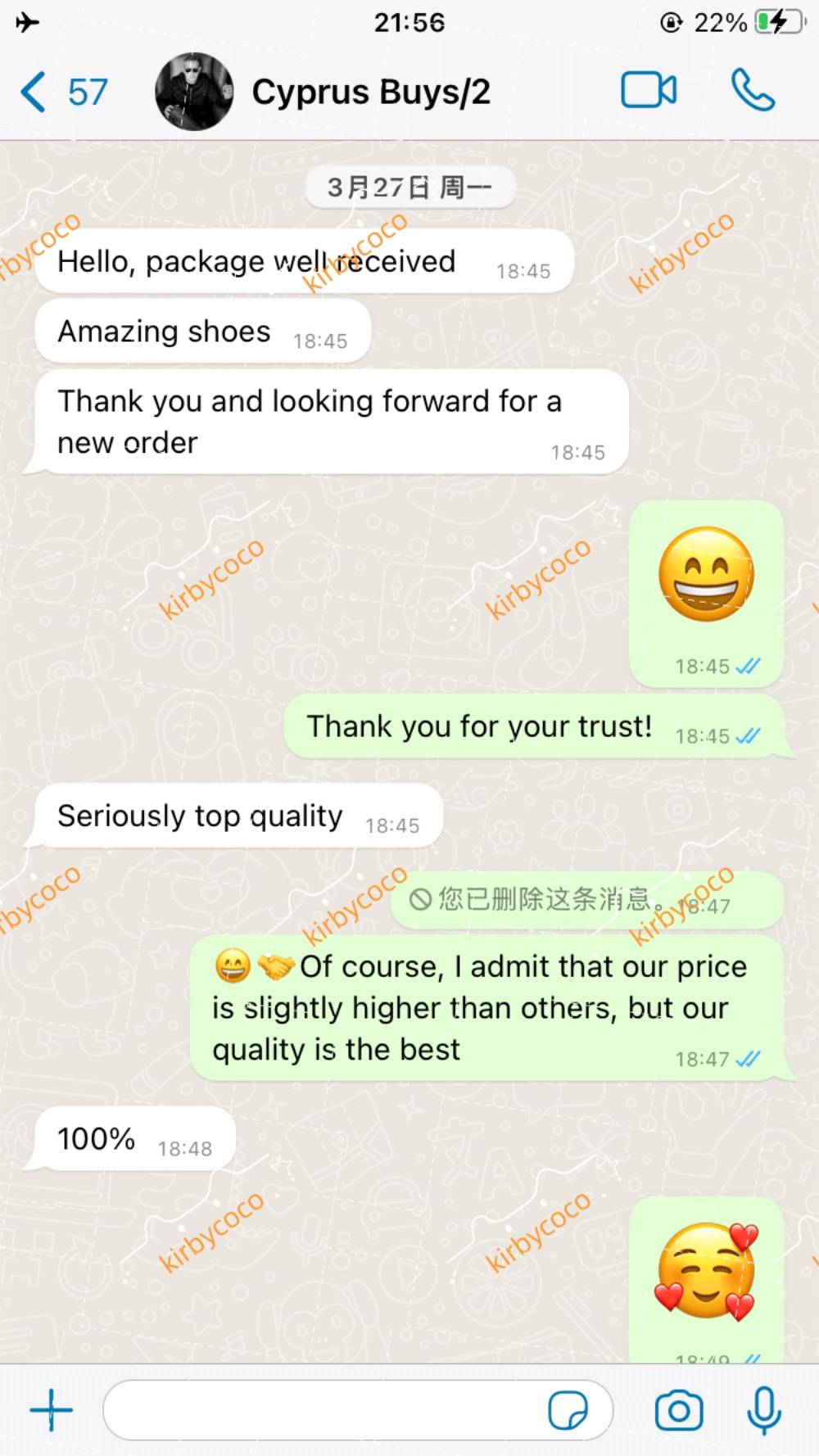Viewport: 819px width, 1456px height.
Task: Go back to the chats list
Action: coord(64,92)
